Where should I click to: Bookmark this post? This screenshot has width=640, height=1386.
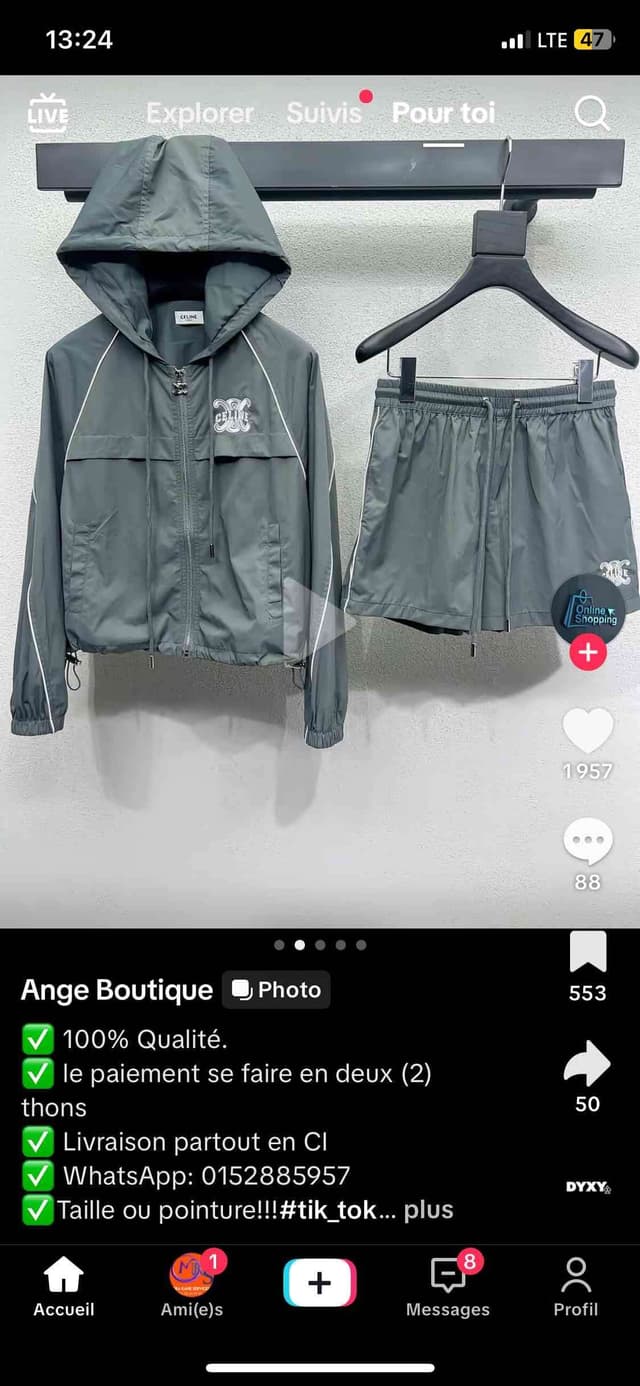coord(588,953)
